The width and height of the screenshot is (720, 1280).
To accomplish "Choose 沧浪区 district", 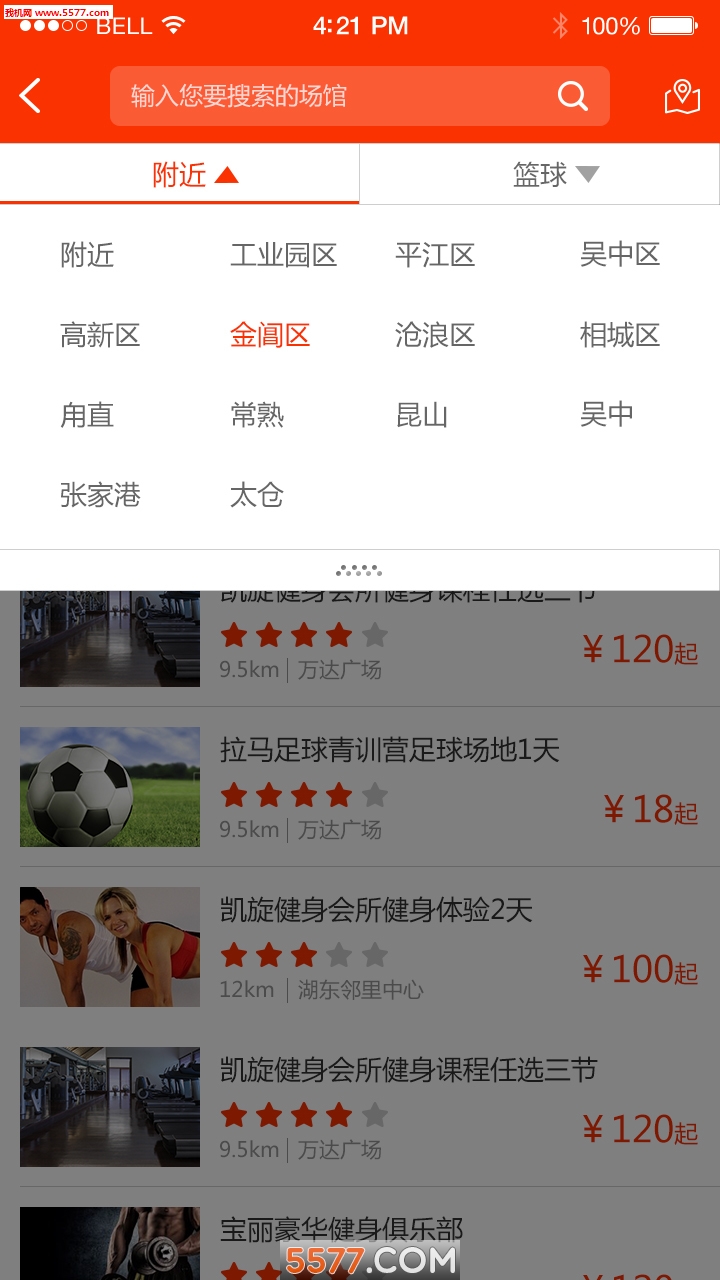I will click(x=435, y=335).
